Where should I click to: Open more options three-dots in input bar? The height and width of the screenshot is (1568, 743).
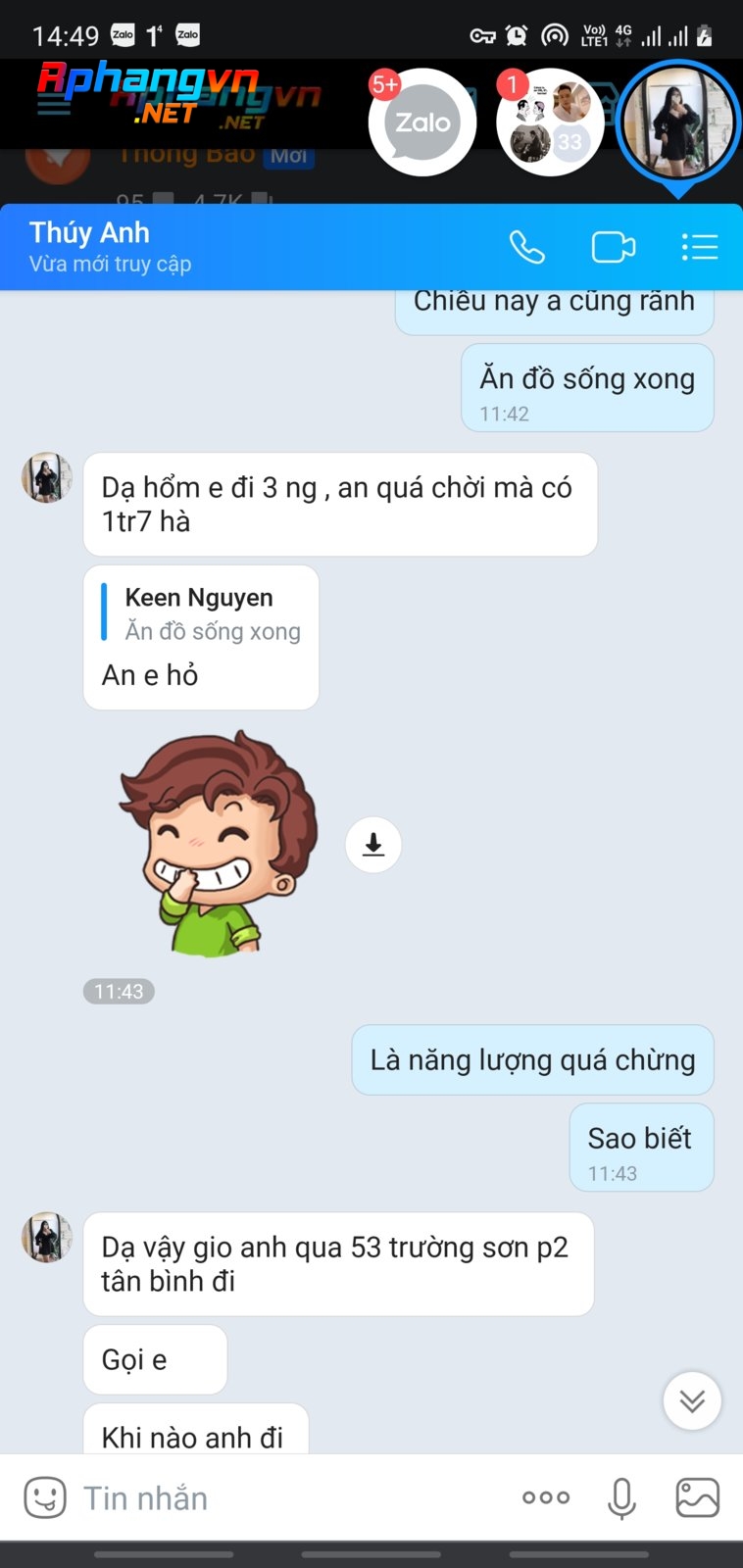click(x=546, y=1497)
